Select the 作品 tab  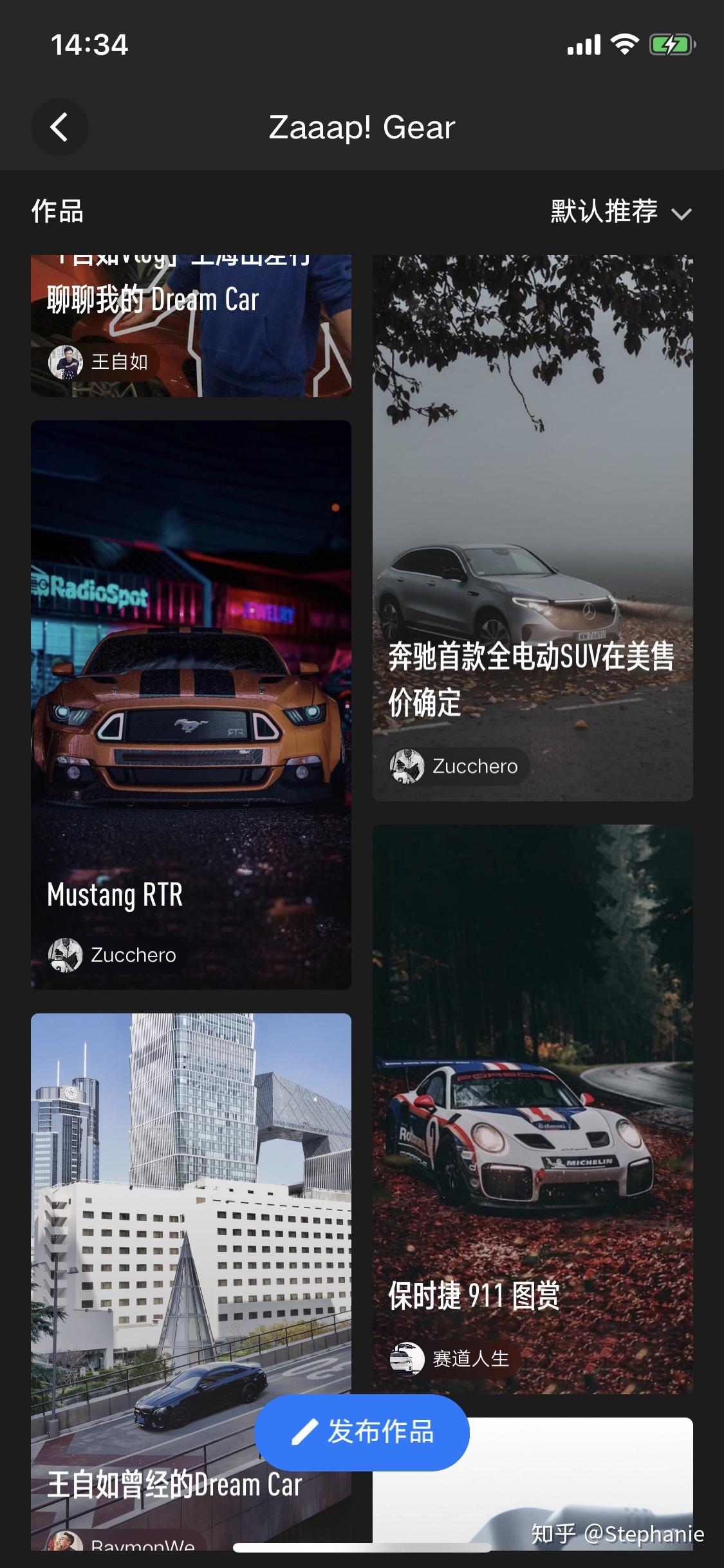(57, 210)
